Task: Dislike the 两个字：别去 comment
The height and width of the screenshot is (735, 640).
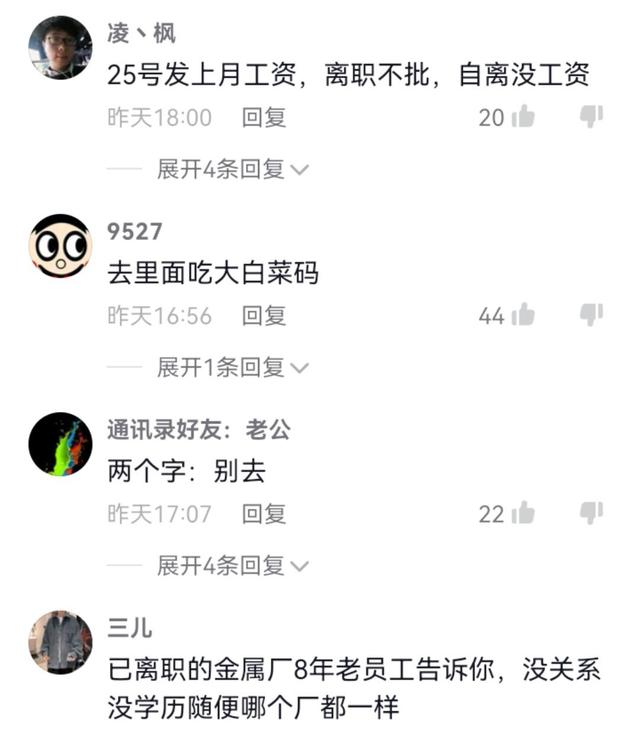Action: pos(591,513)
